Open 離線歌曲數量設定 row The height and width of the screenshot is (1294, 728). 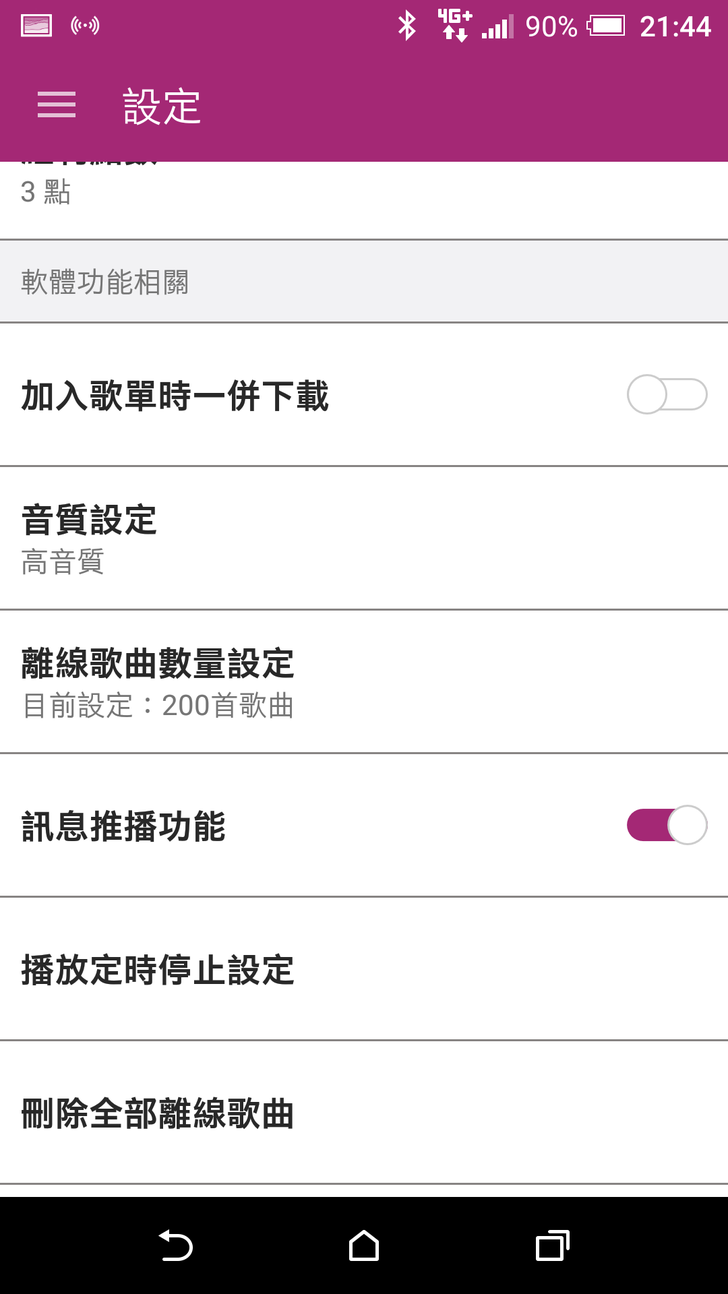(364, 682)
